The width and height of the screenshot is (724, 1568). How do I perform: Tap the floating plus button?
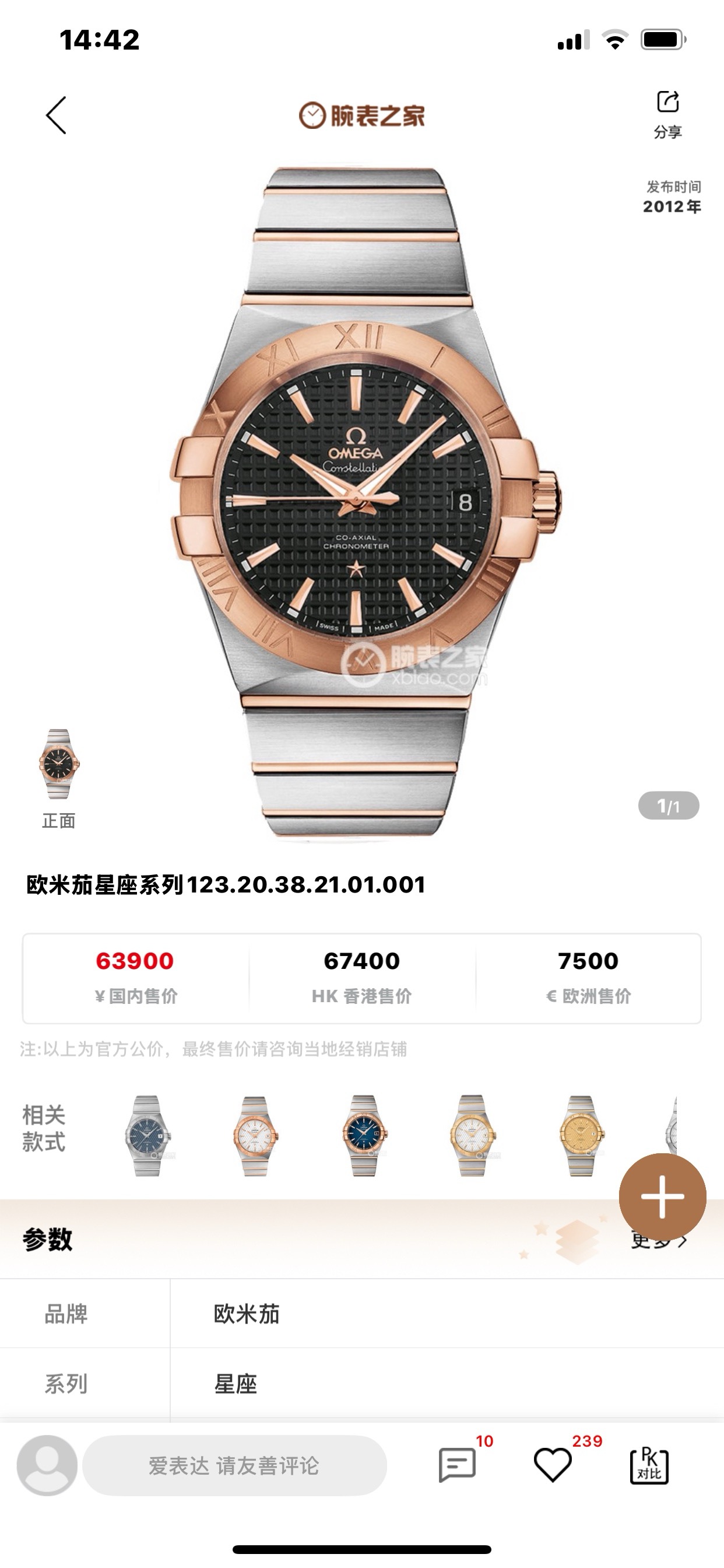[x=662, y=1196]
